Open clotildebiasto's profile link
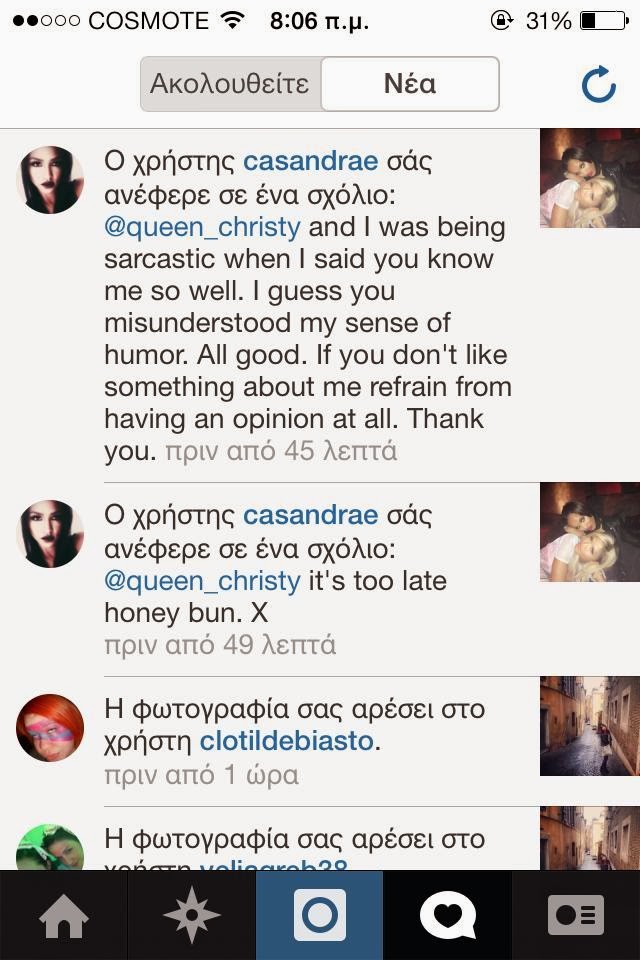Viewport: 640px width, 960px height. coord(287,741)
